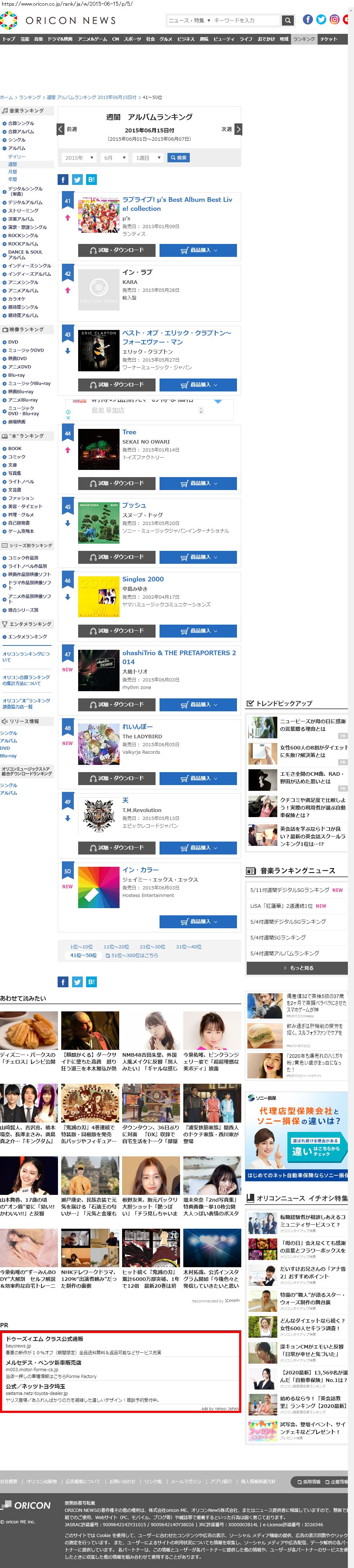Go to previous week (前週) ranking

click(68, 129)
